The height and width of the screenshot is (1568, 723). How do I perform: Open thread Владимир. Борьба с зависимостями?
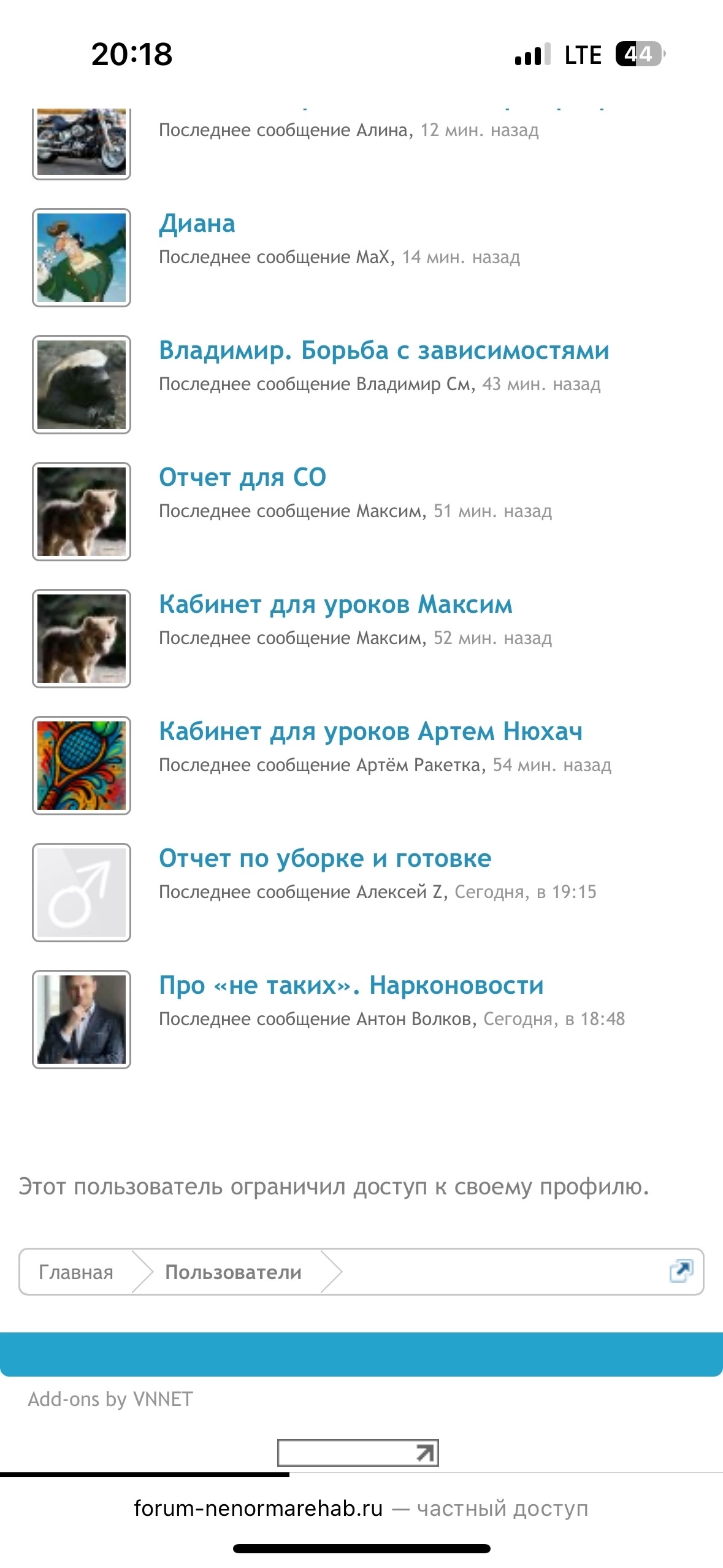tap(384, 351)
